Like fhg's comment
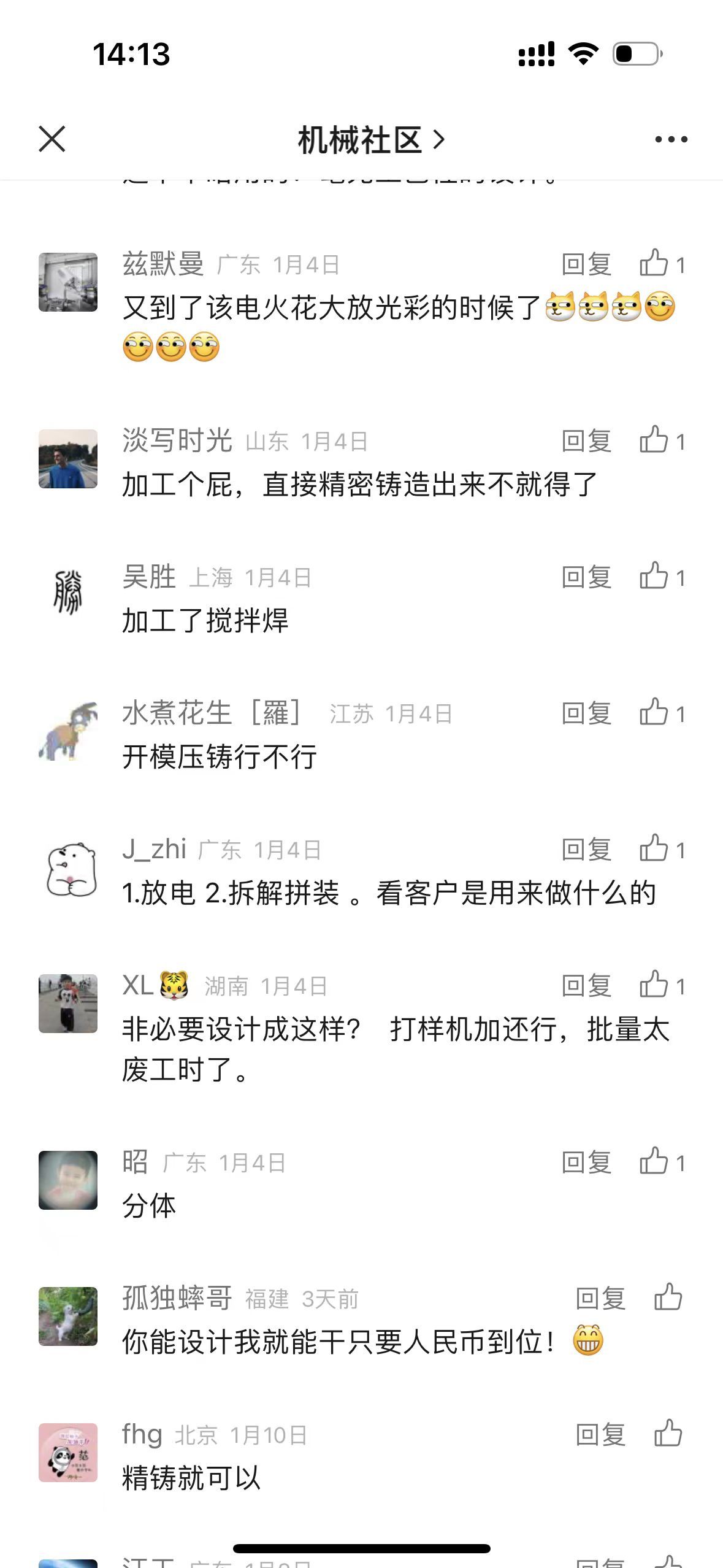The width and height of the screenshot is (723, 1568). (x=668, y=1434)
